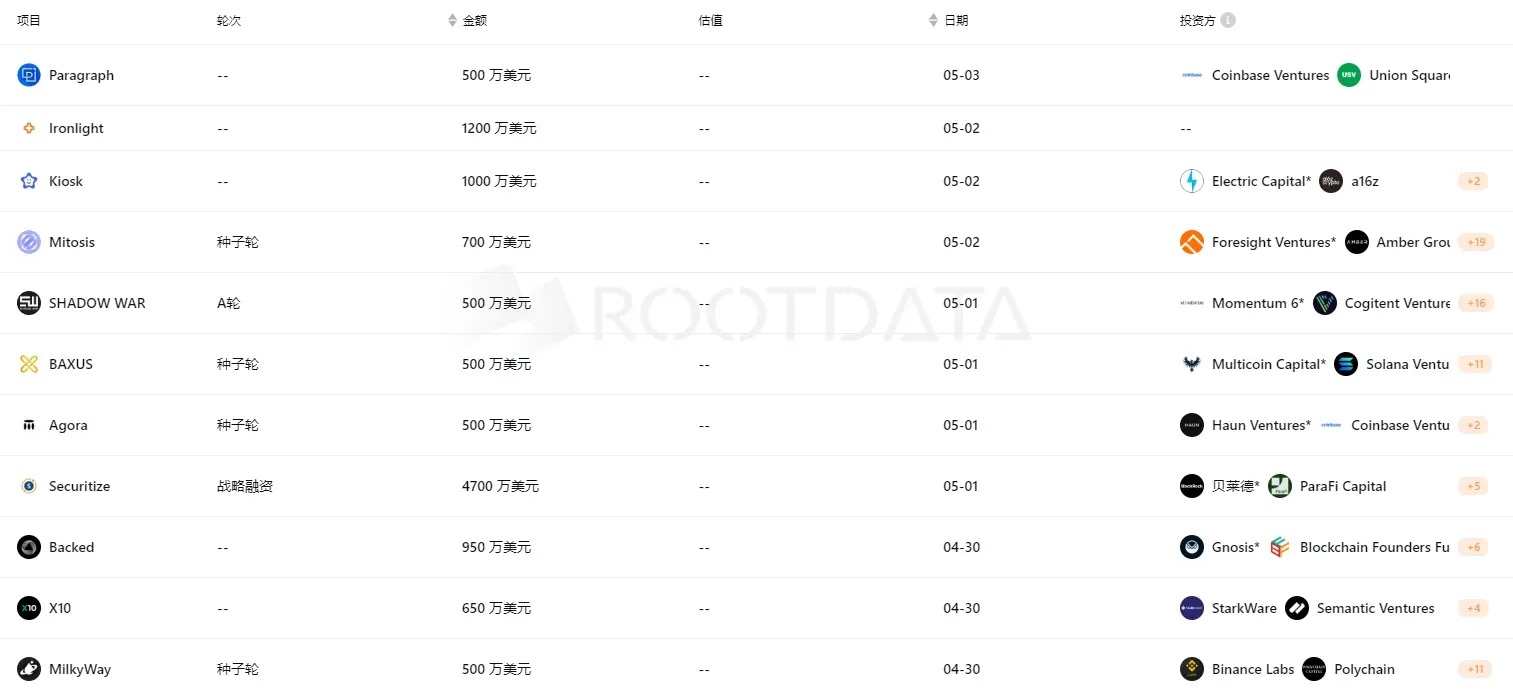Open the Securitize project row

click(x=79, y=486)
